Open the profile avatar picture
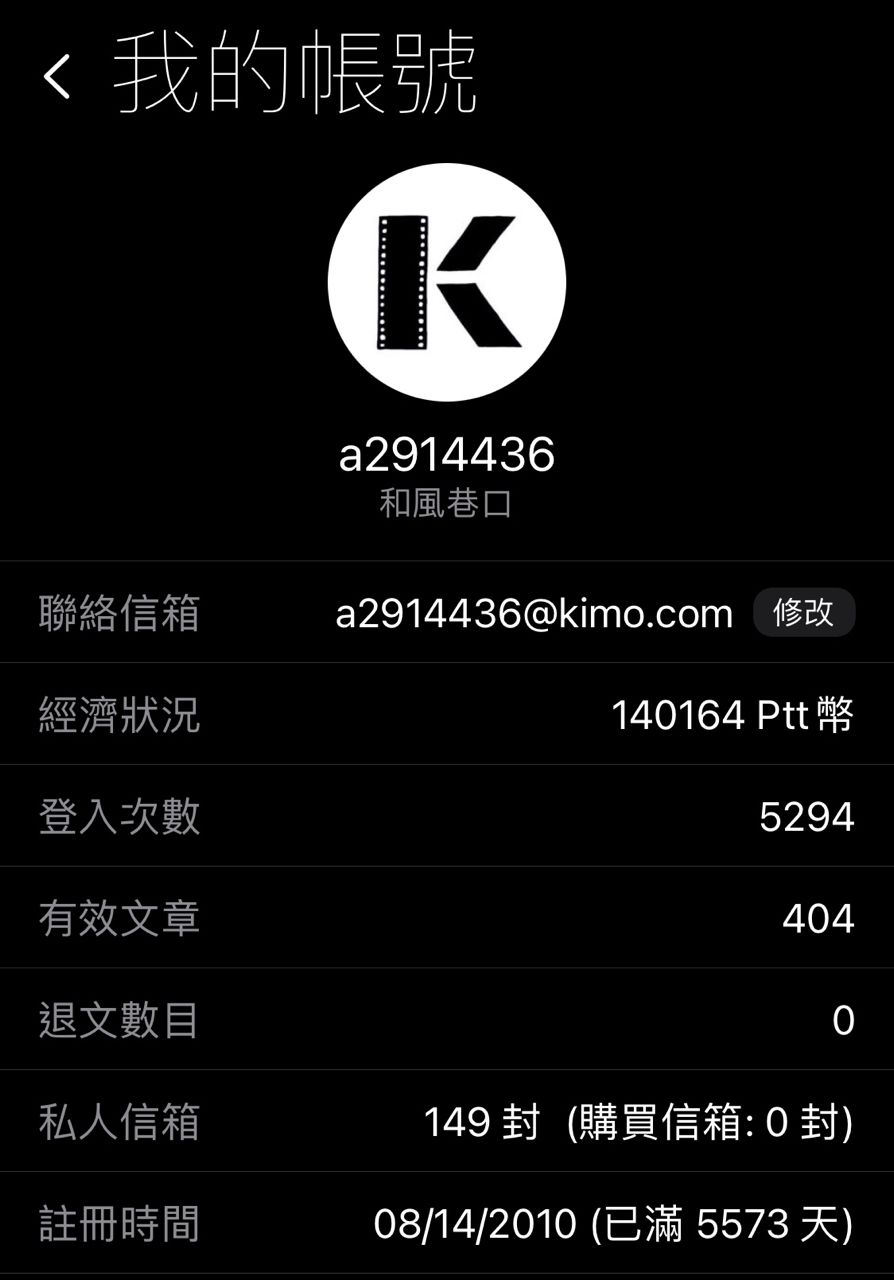 coord(447,282)
